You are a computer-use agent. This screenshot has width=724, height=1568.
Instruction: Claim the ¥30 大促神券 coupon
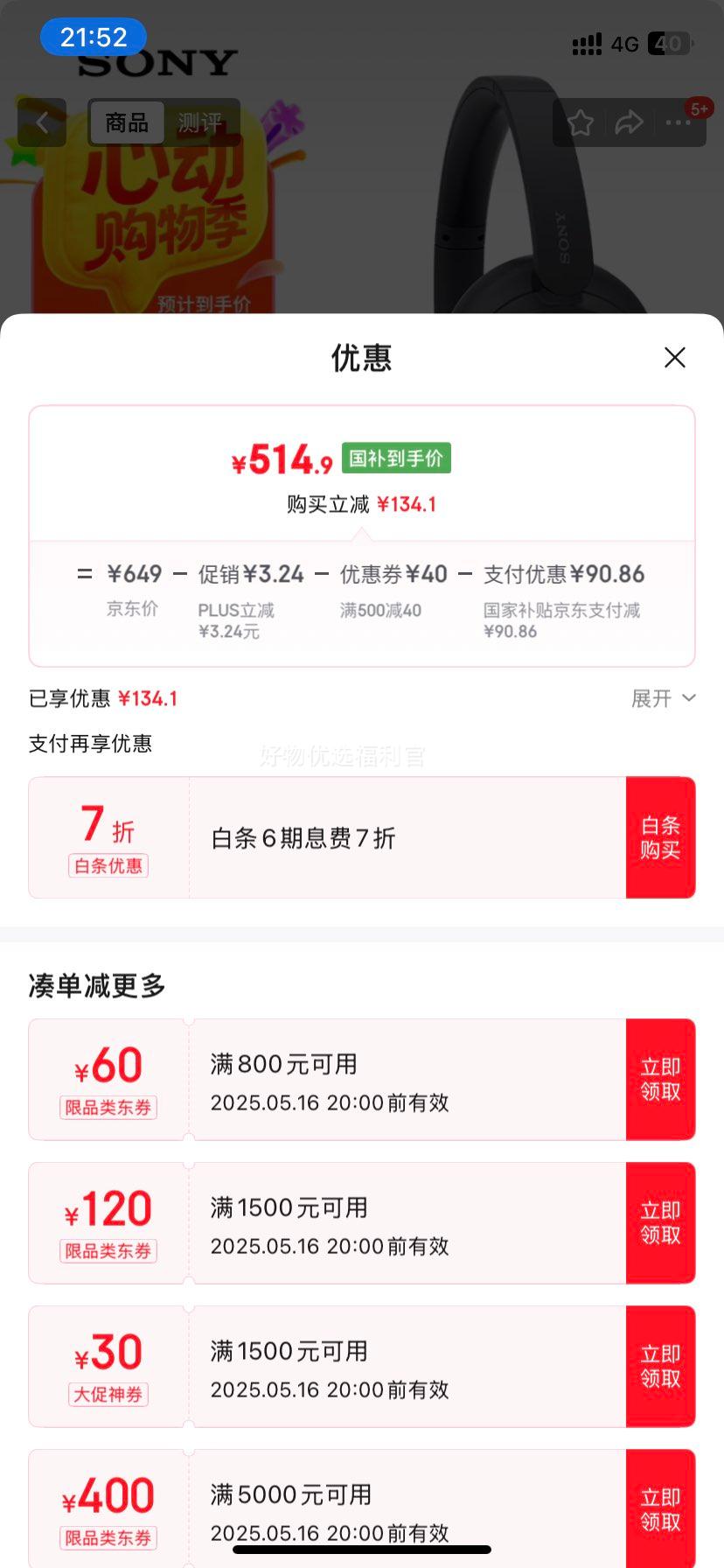click(x=660, y=1366)
